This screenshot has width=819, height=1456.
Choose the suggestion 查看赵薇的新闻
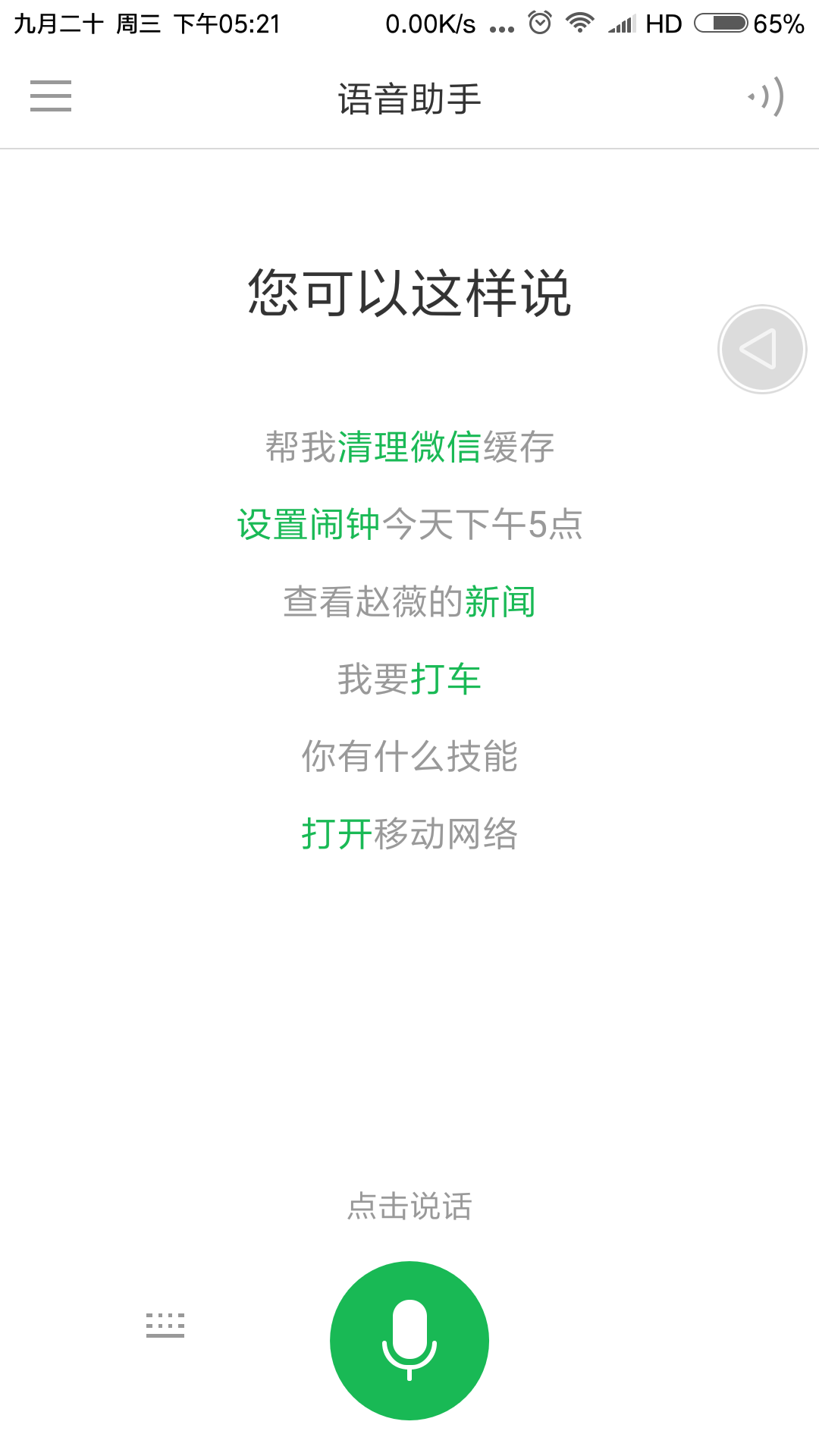point(409,601)
